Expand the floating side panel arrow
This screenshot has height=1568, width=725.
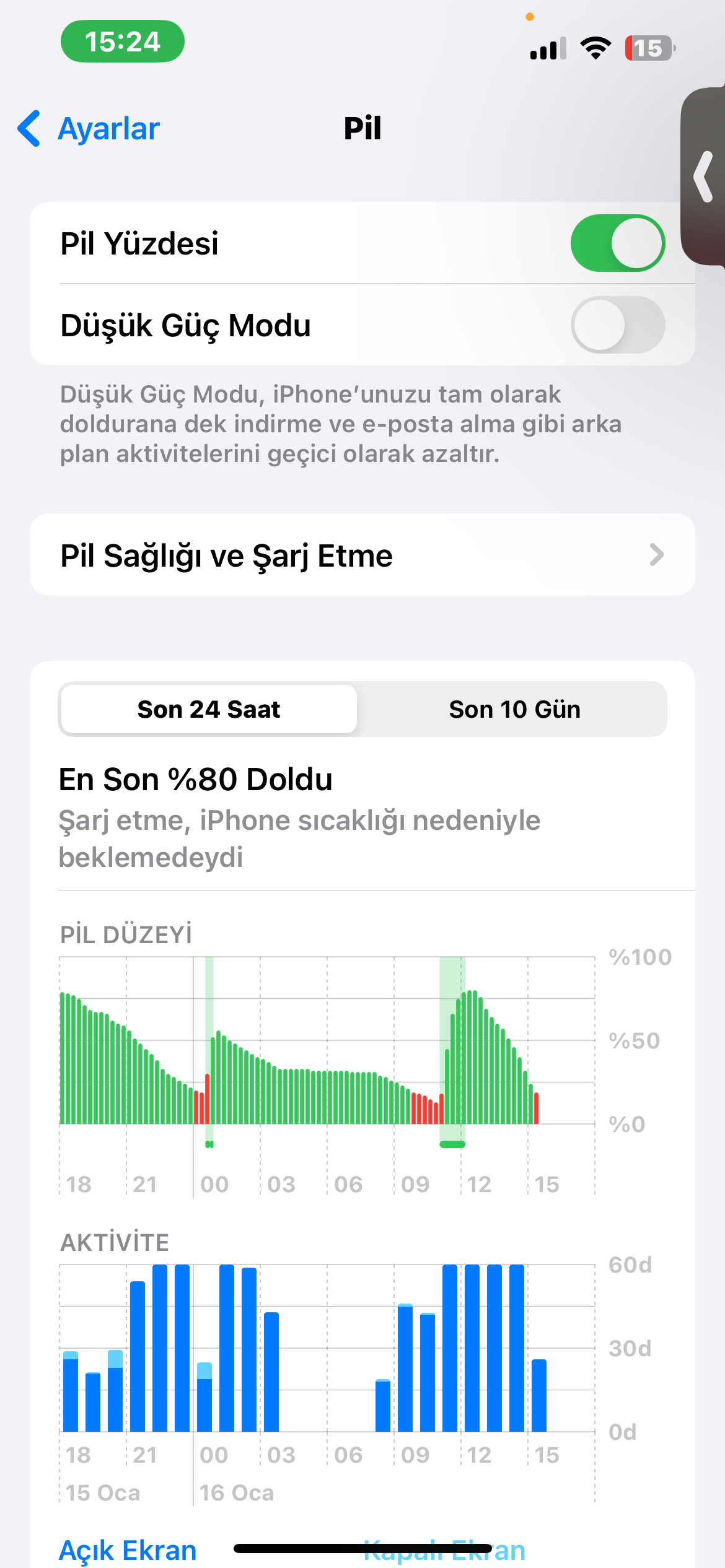(x=703, y=176)
